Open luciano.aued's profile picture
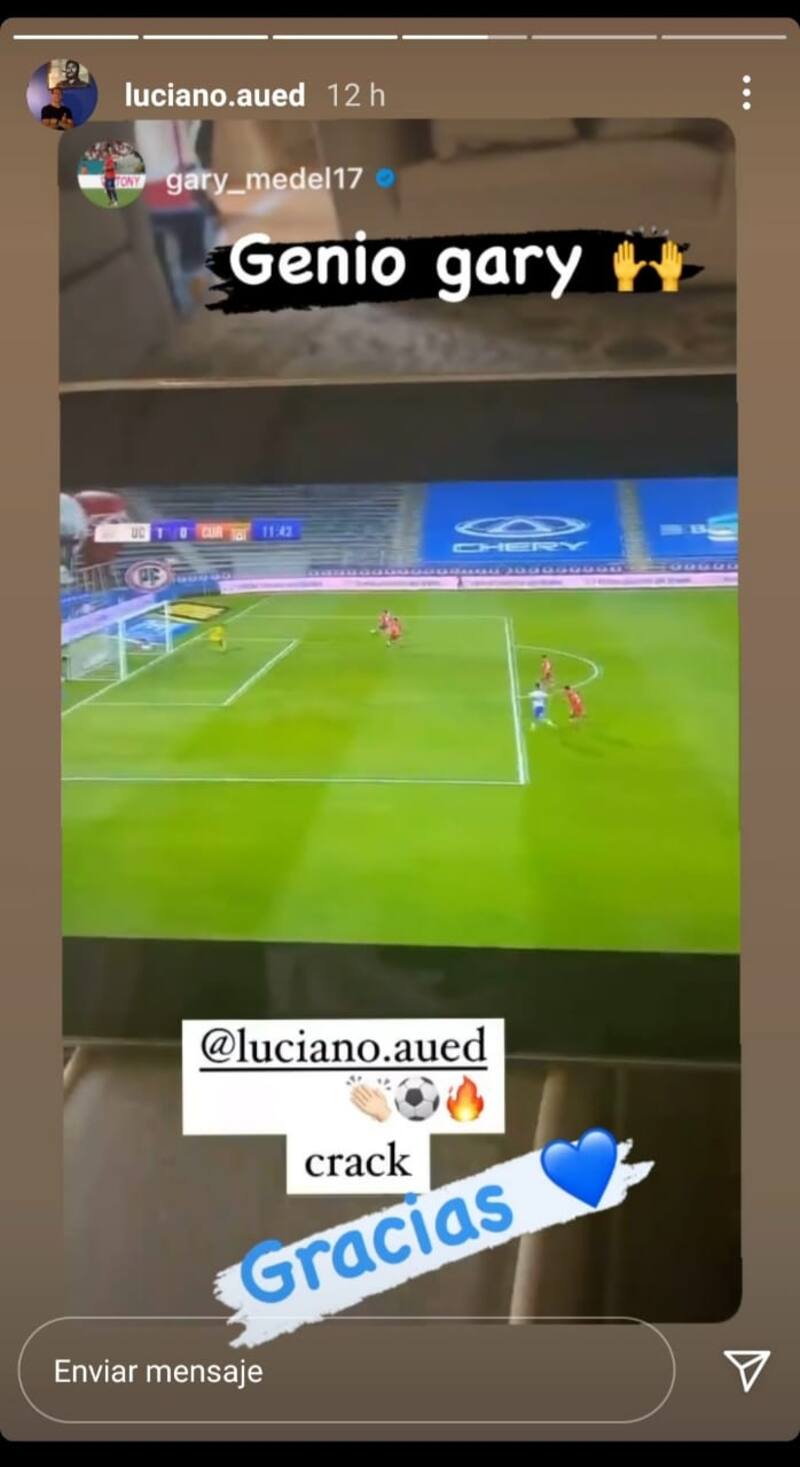800x1467 pixels. [62, 95]
